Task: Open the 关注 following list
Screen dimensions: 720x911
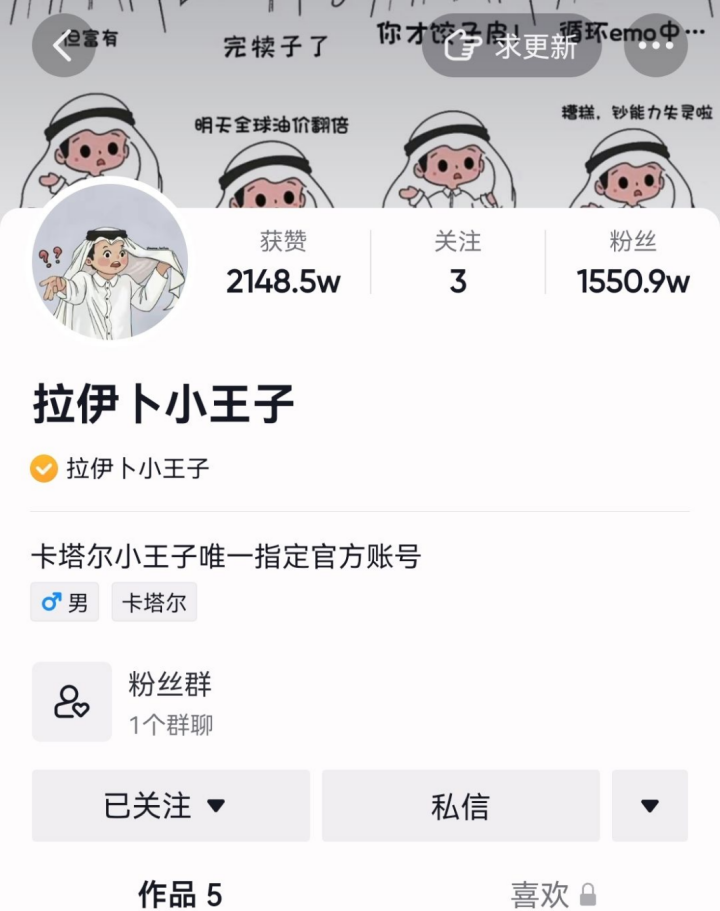Action: pos(458,264)
